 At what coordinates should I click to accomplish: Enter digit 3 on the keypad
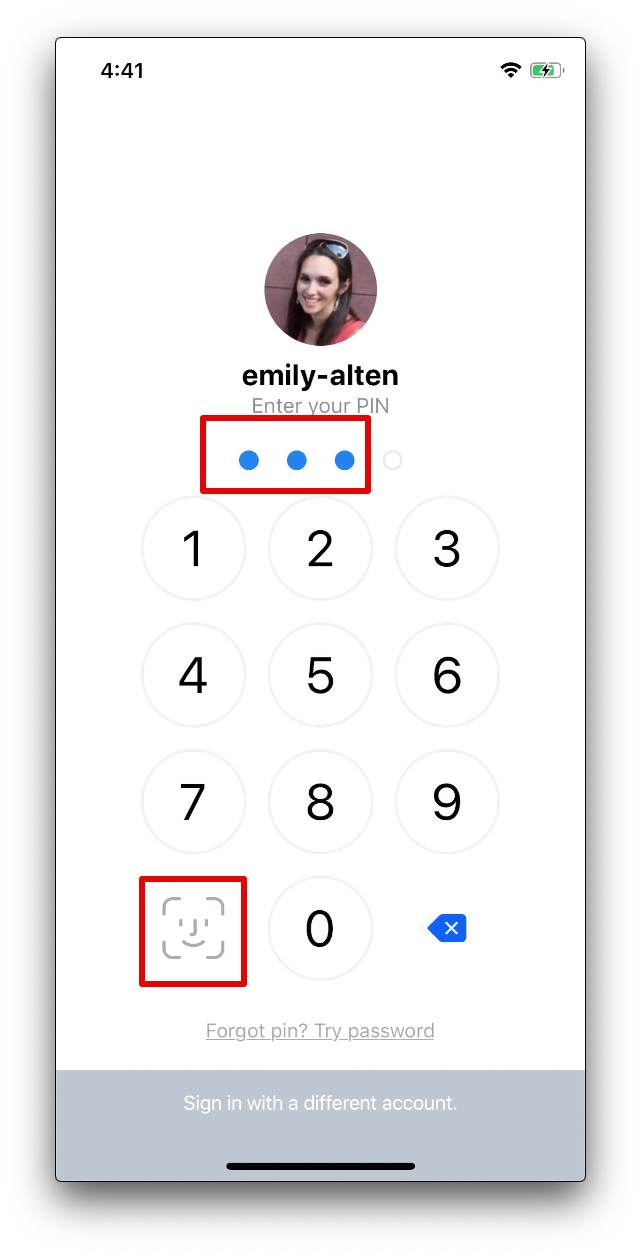(x=447, y=549)
